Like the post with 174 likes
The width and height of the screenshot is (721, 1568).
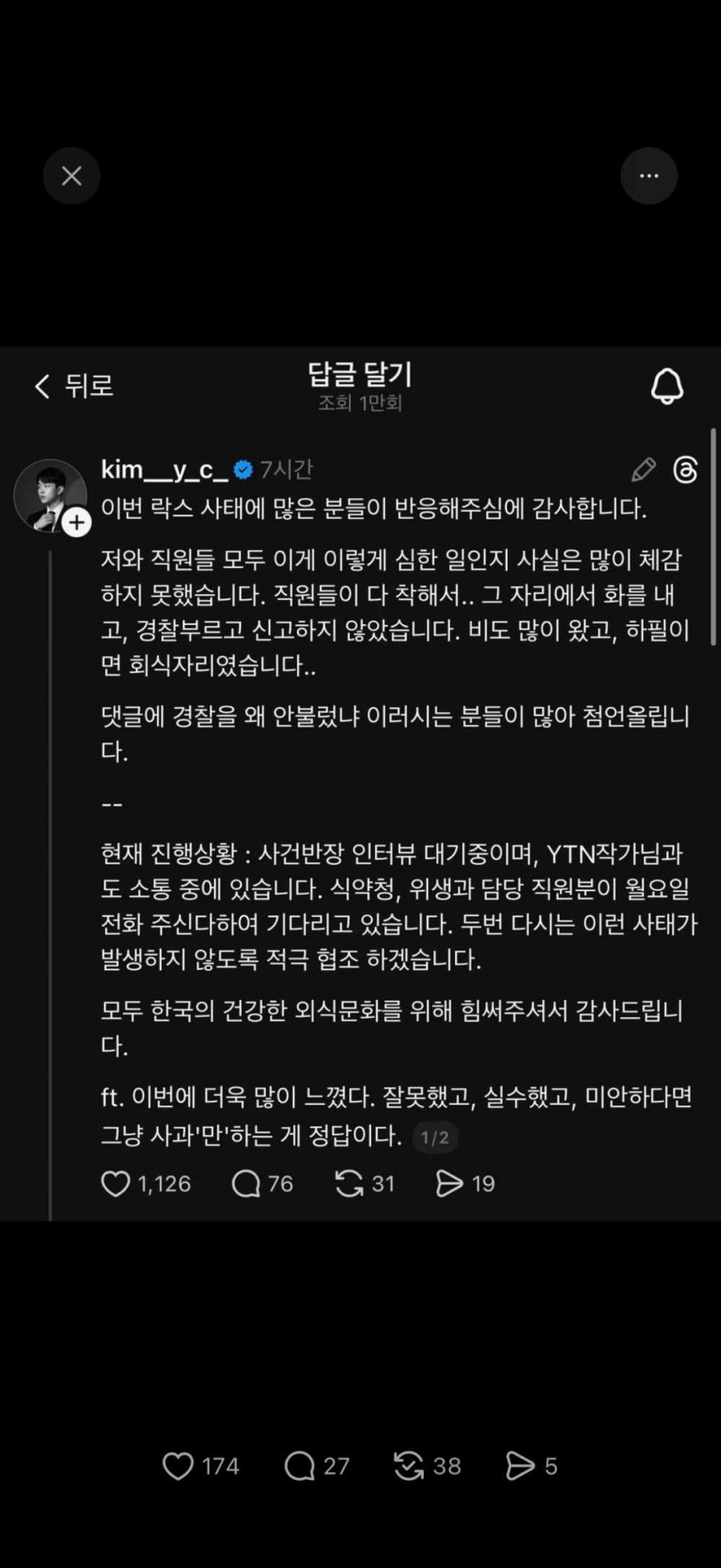point(179,1465)
